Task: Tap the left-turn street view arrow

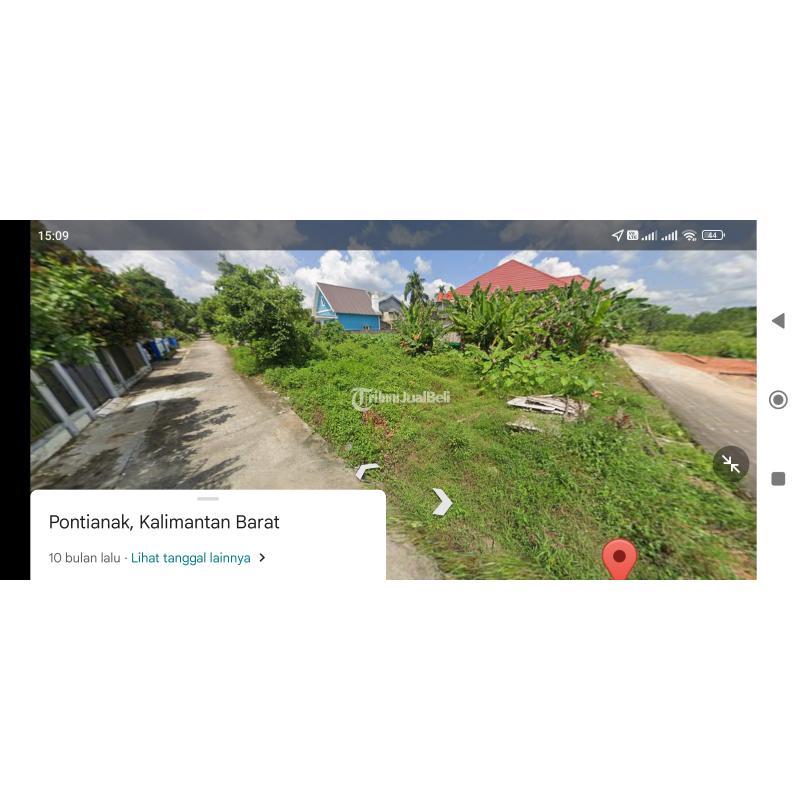Action: click(367, 471)
